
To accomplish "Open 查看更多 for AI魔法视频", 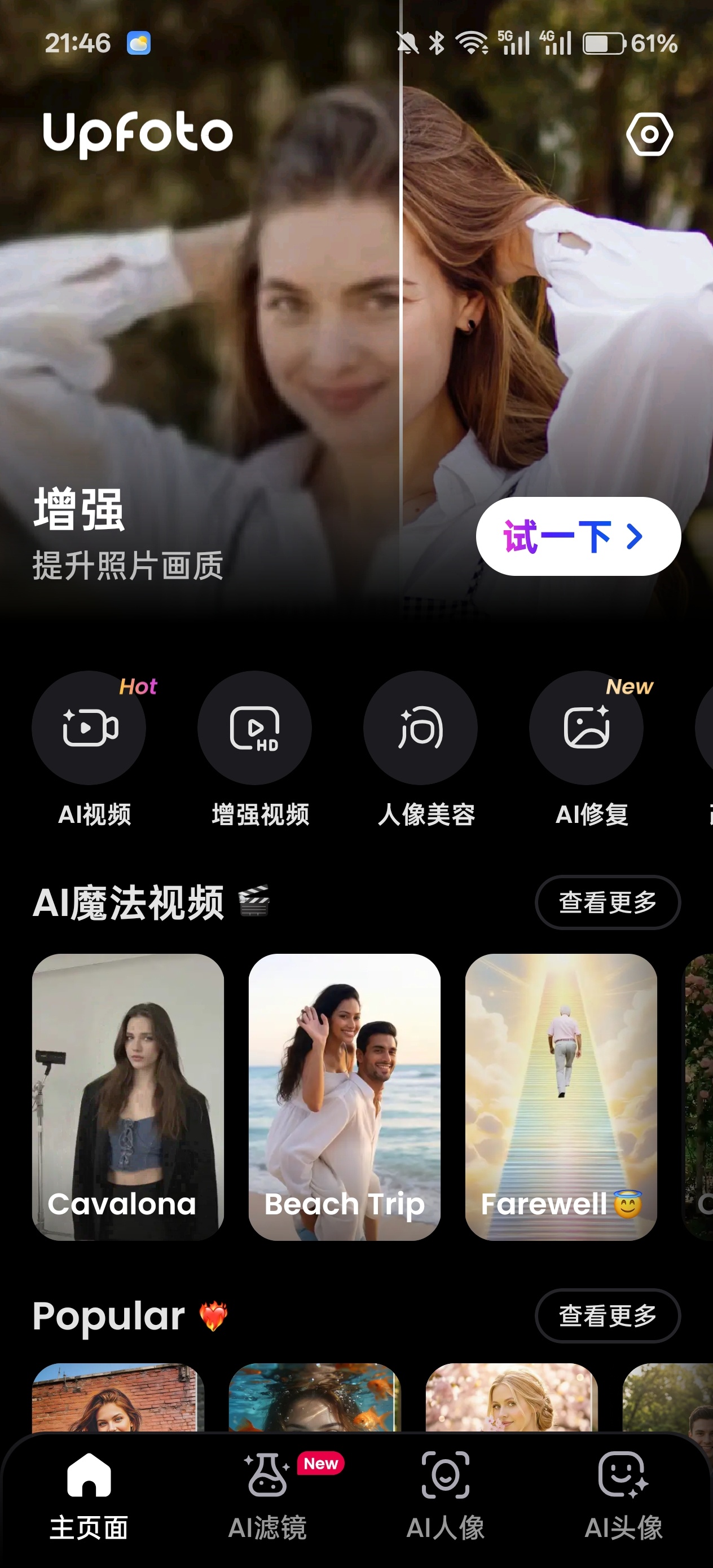I will coord(607,902).
